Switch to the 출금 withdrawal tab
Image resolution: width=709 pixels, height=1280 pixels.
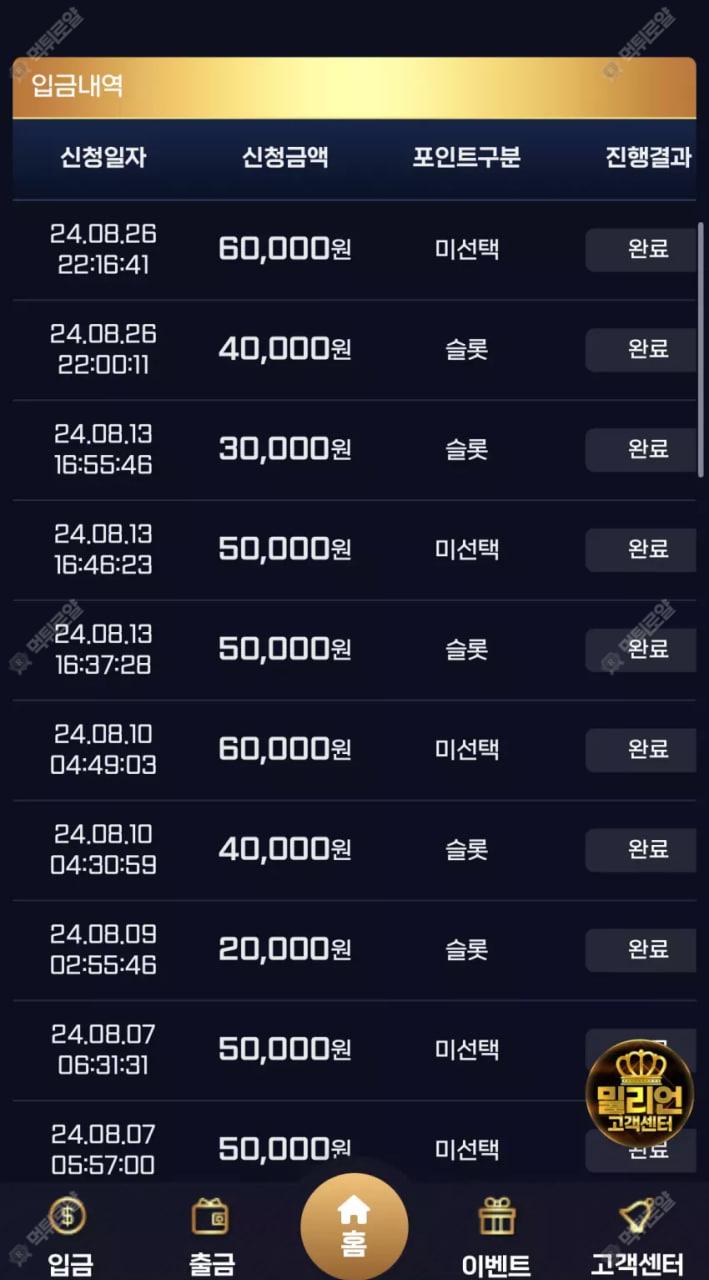[x=211, y=1235]
